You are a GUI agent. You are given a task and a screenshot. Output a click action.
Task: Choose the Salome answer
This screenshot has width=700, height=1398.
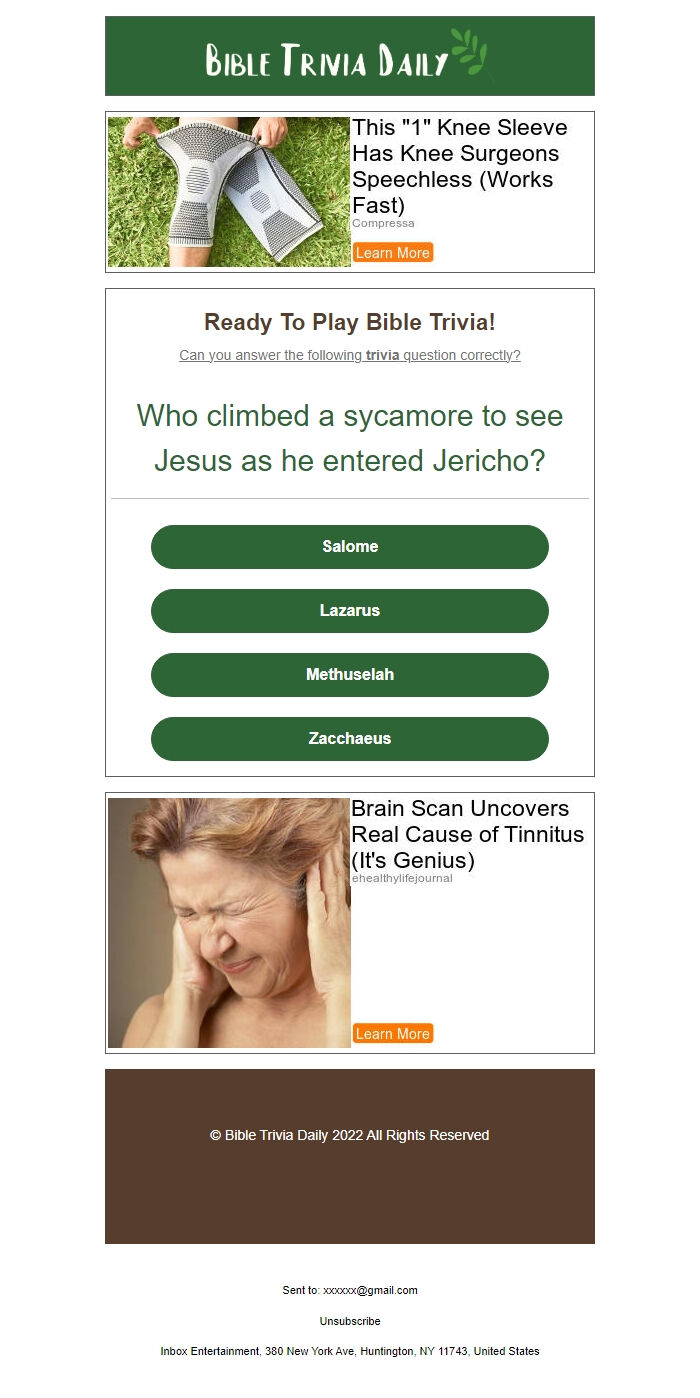pyautogui.click(x=350, y=547)
